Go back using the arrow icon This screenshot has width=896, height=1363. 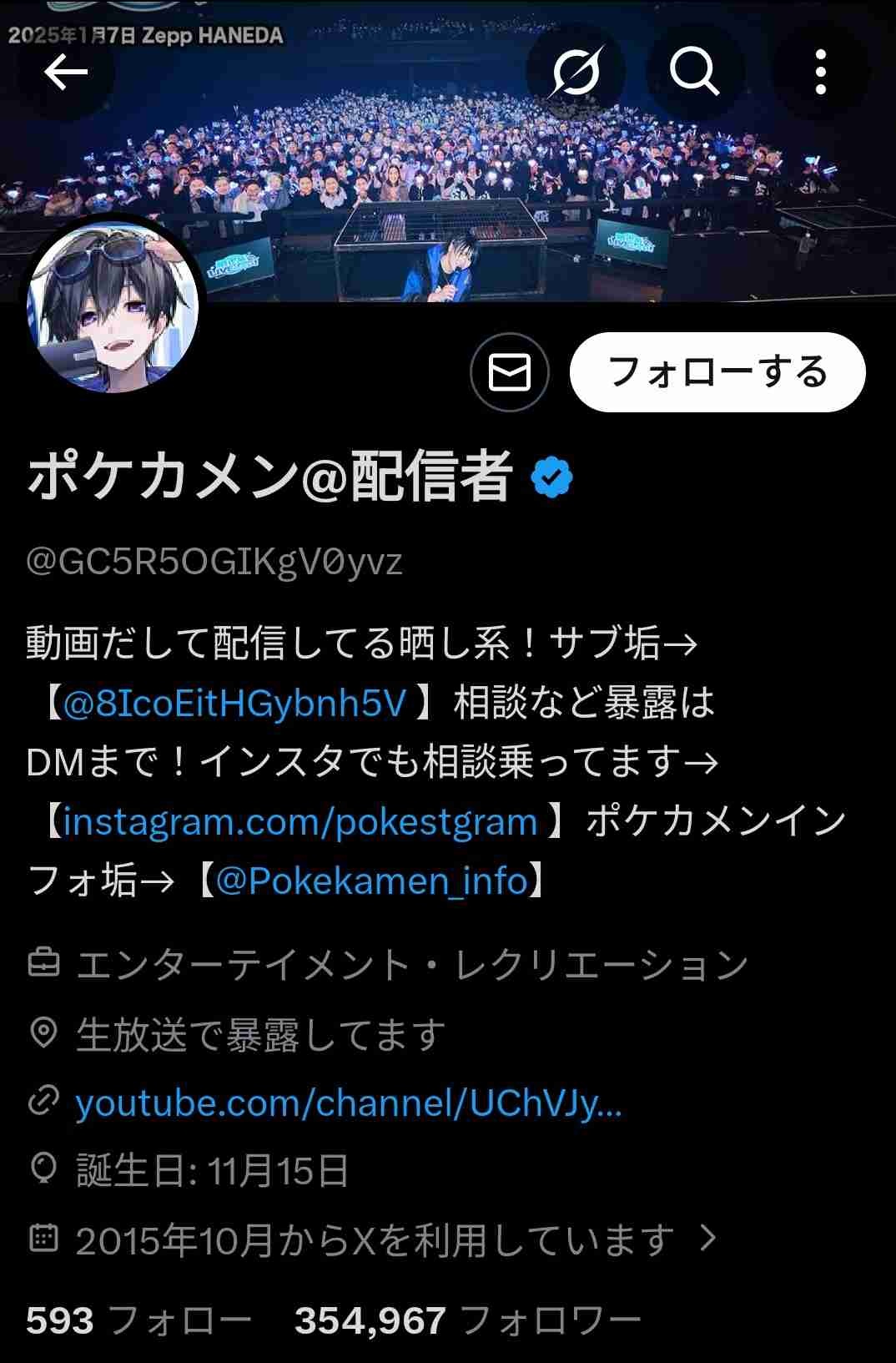(x=66, y=73)
